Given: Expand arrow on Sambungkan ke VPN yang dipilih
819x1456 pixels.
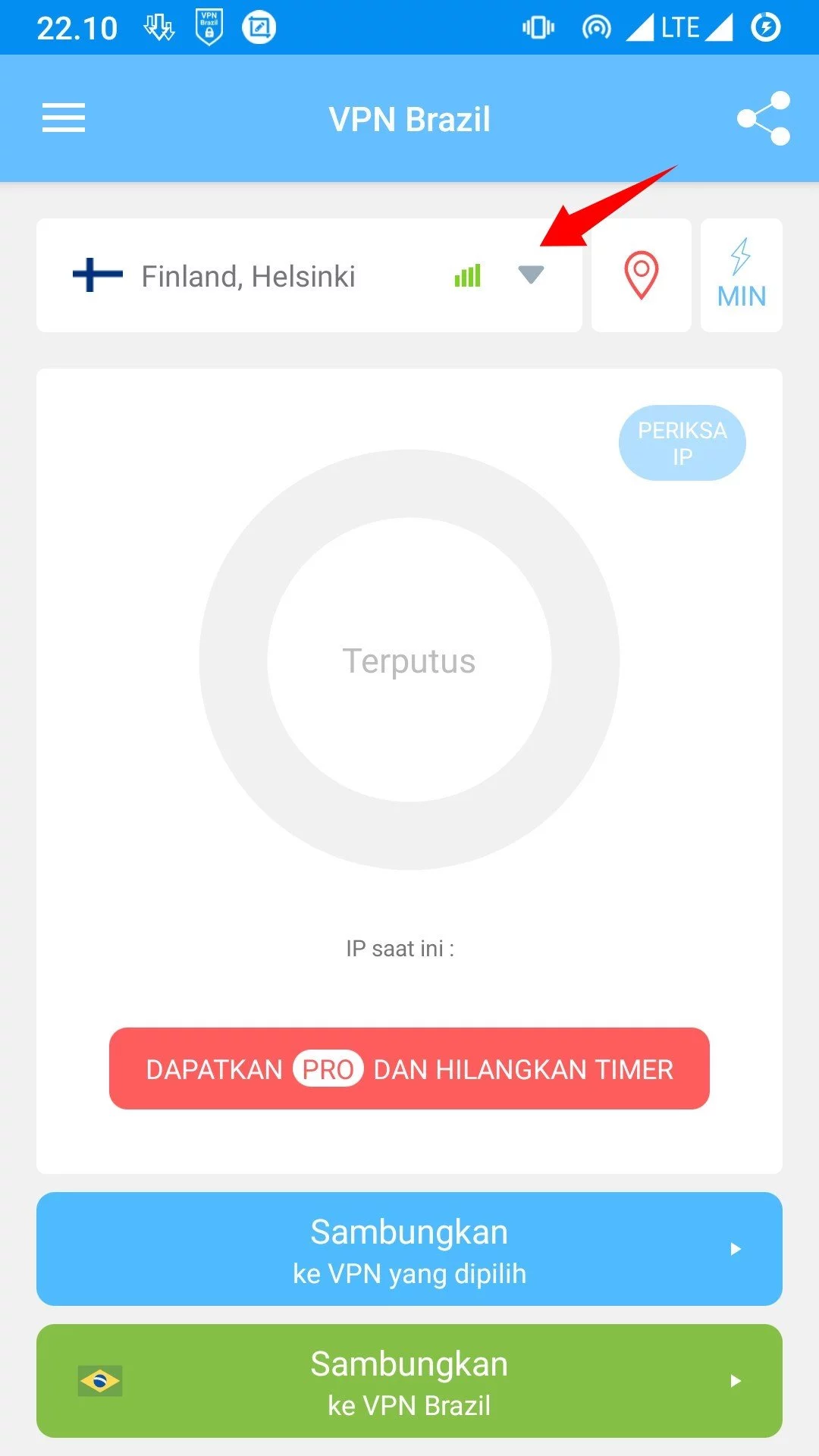Looking at the screenshot, I should click(x=734, y=1249).
